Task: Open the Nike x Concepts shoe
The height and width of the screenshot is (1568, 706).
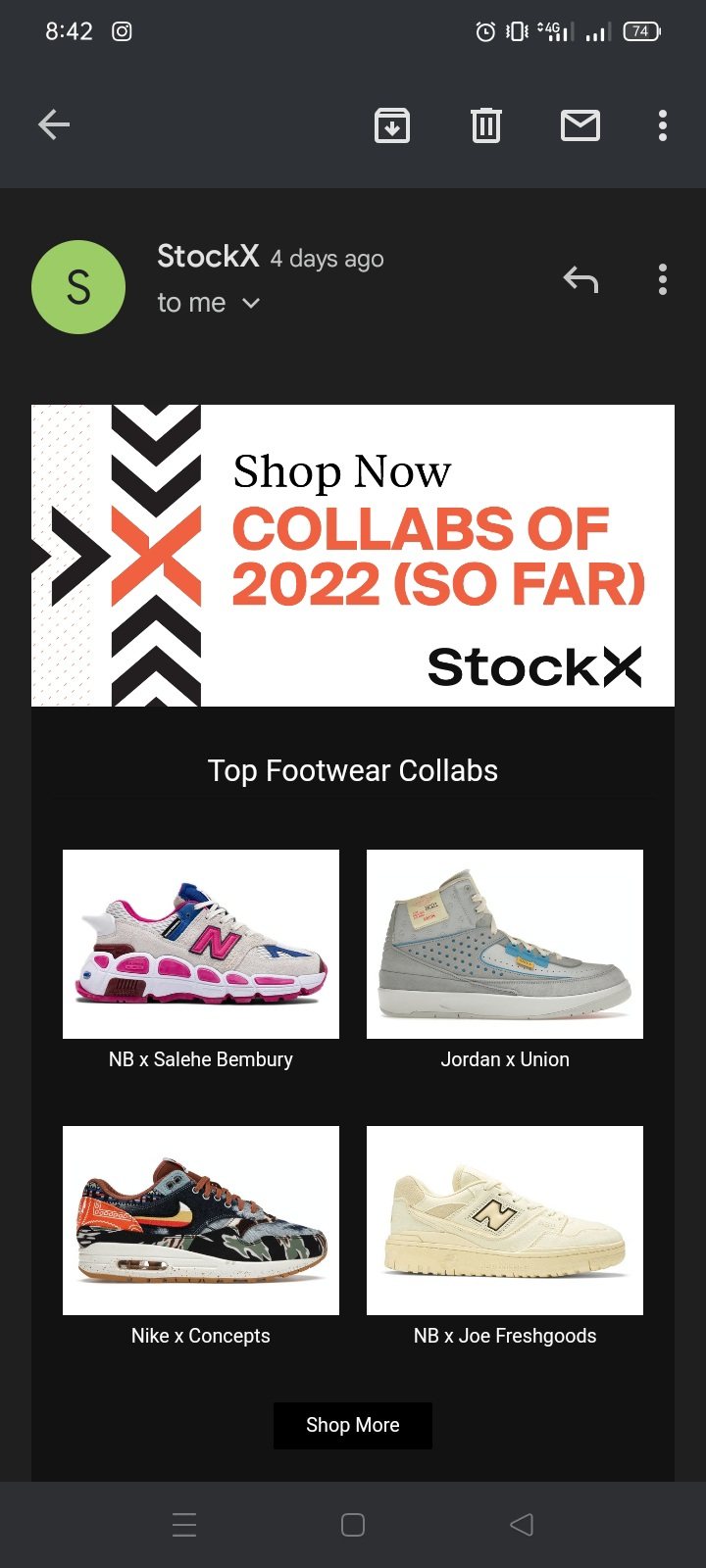Action: (x=201, y=1220)
